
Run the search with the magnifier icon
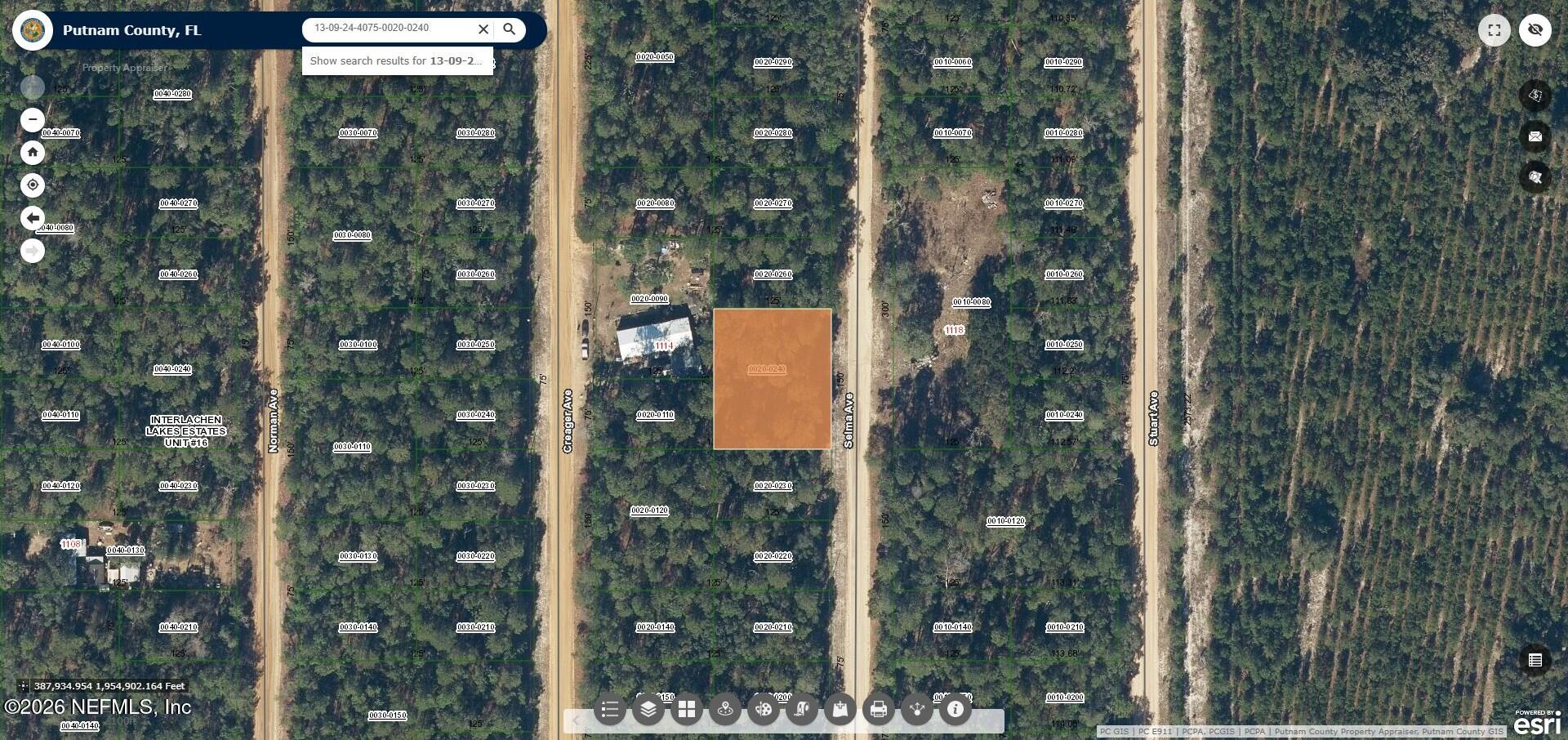point(510,29)
